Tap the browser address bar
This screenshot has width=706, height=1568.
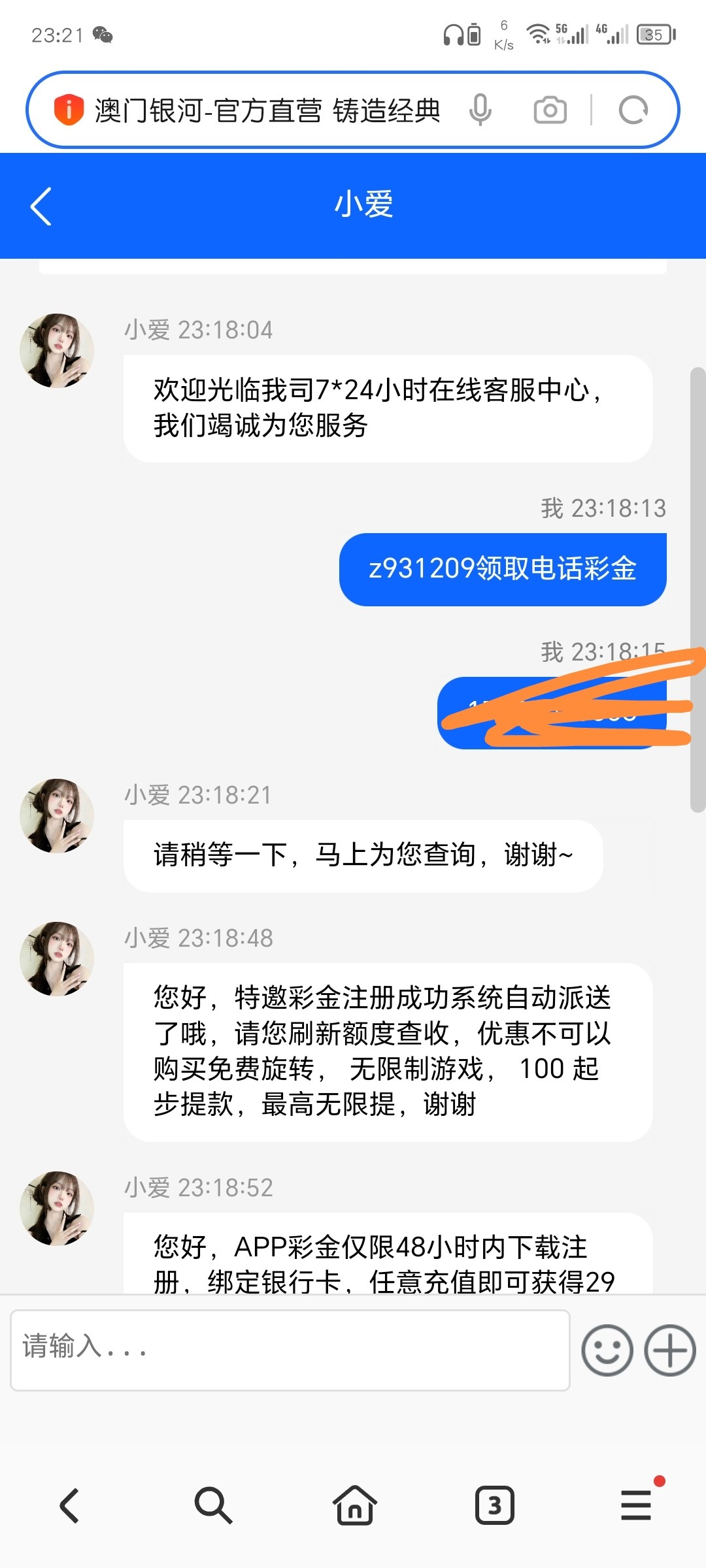(x=268, y=110)
